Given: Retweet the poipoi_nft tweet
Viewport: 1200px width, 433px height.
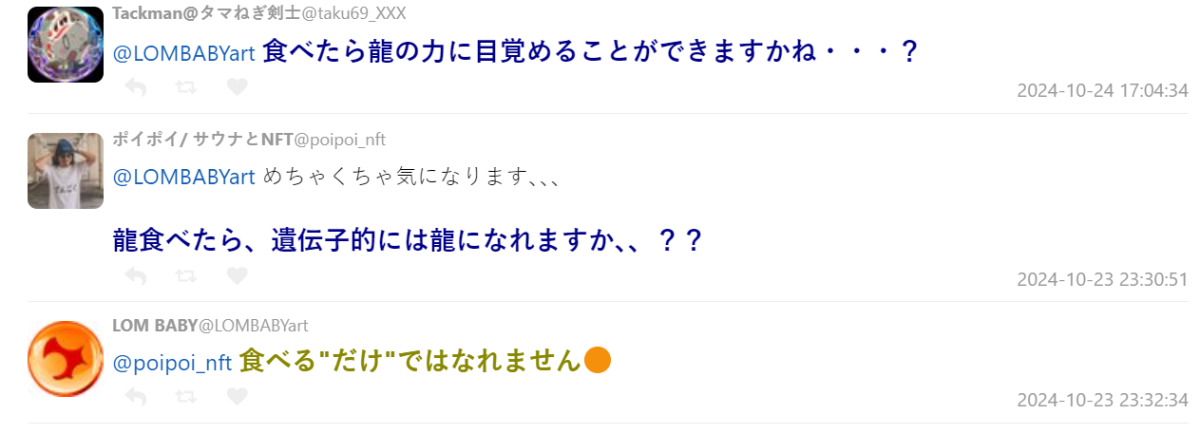Looking at the screenshot, I should pos(186,276).
